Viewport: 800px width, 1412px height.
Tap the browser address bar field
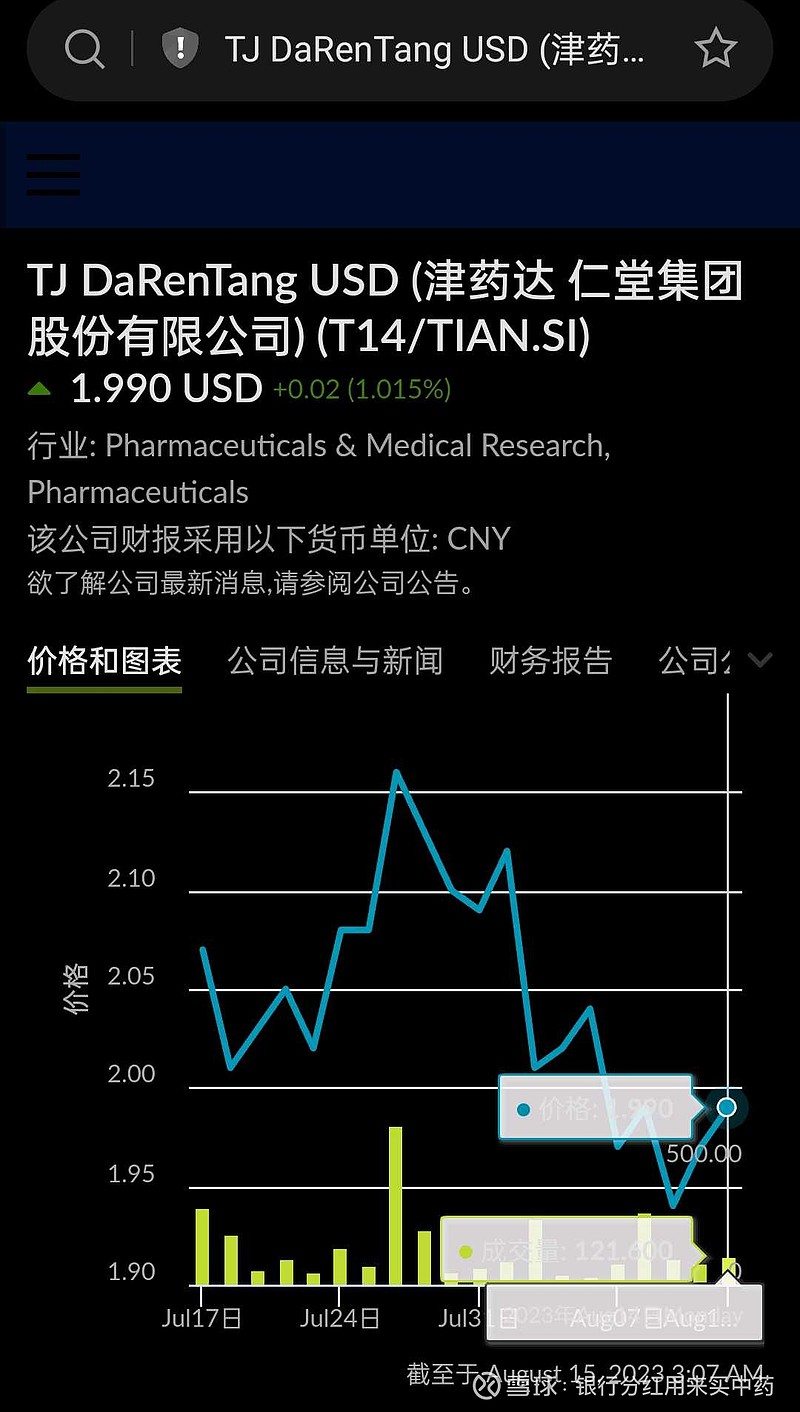430,50
